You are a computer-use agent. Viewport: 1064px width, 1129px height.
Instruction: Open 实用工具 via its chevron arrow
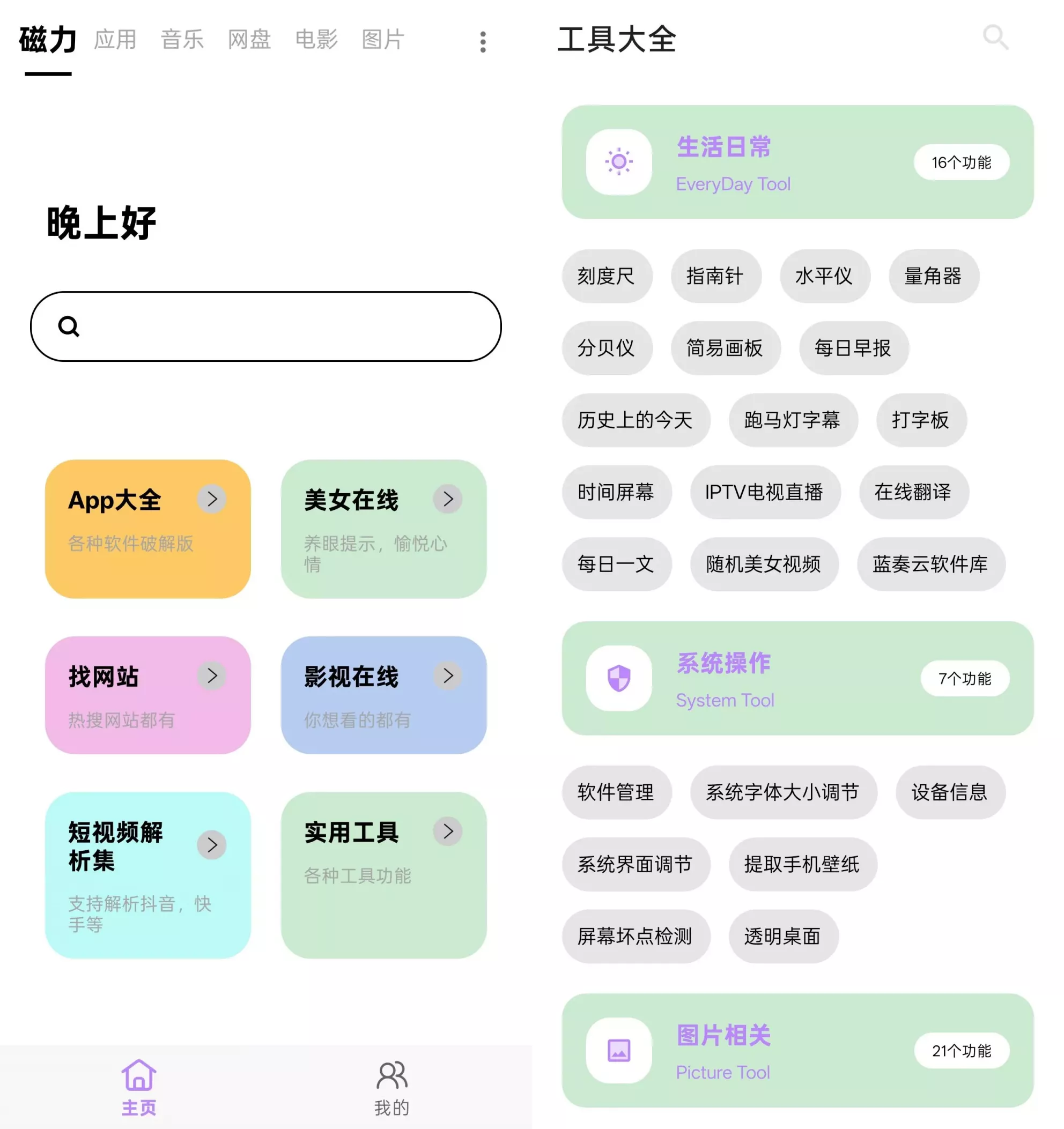click(448, 831)
